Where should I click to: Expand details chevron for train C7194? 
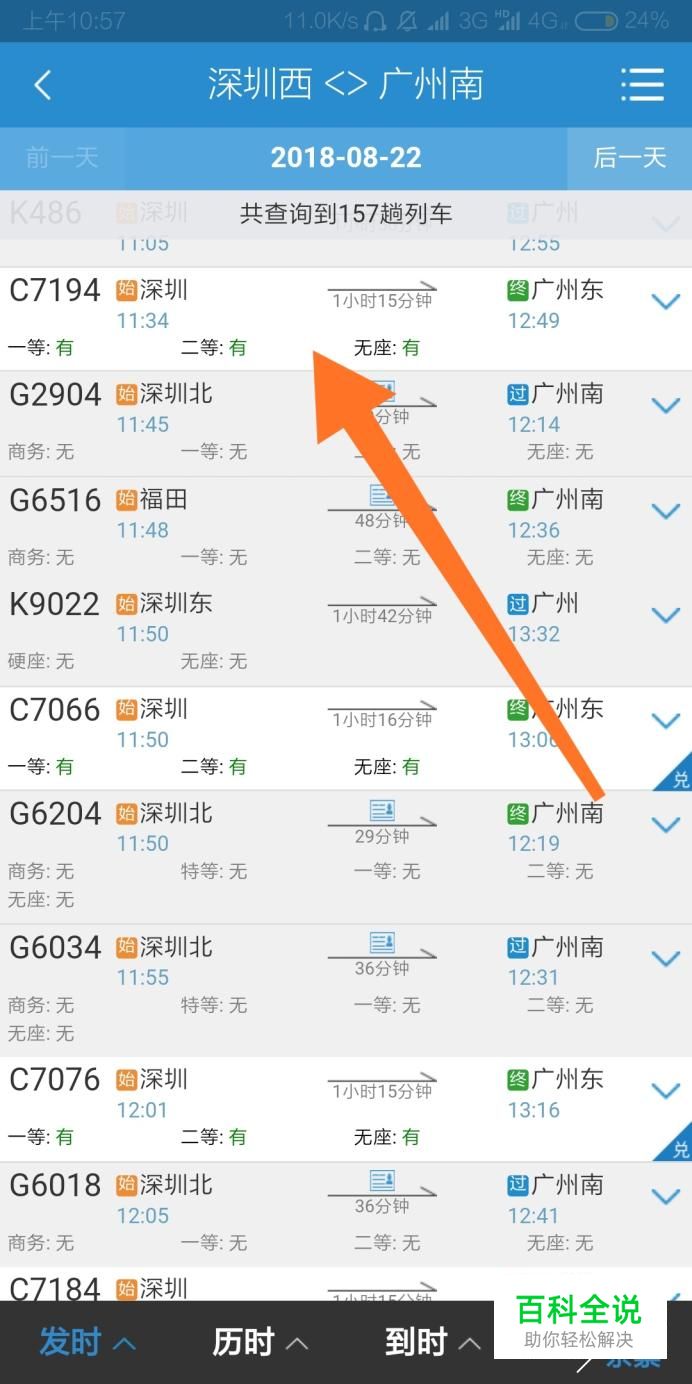click(665, 301)
